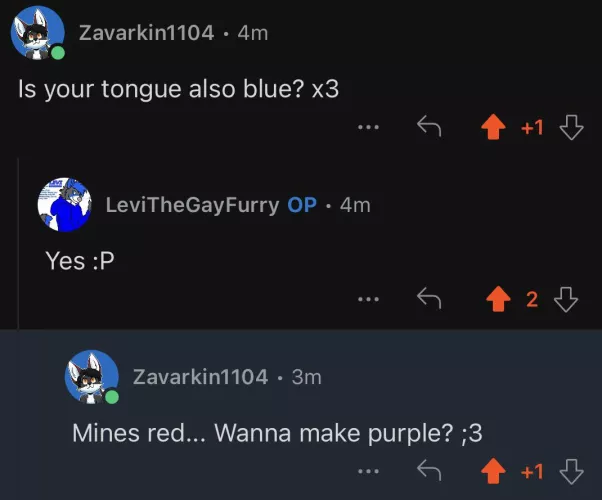Upvote 'Is your tongue also blue?' comment

point(492,128)
